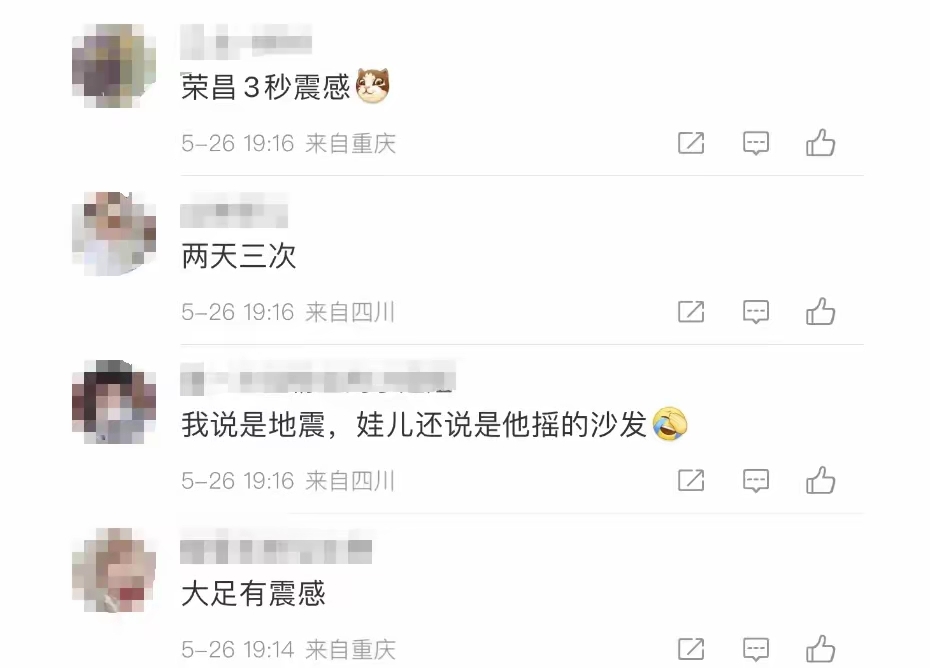Reply to the comment 两天三次

click(756, 312)
